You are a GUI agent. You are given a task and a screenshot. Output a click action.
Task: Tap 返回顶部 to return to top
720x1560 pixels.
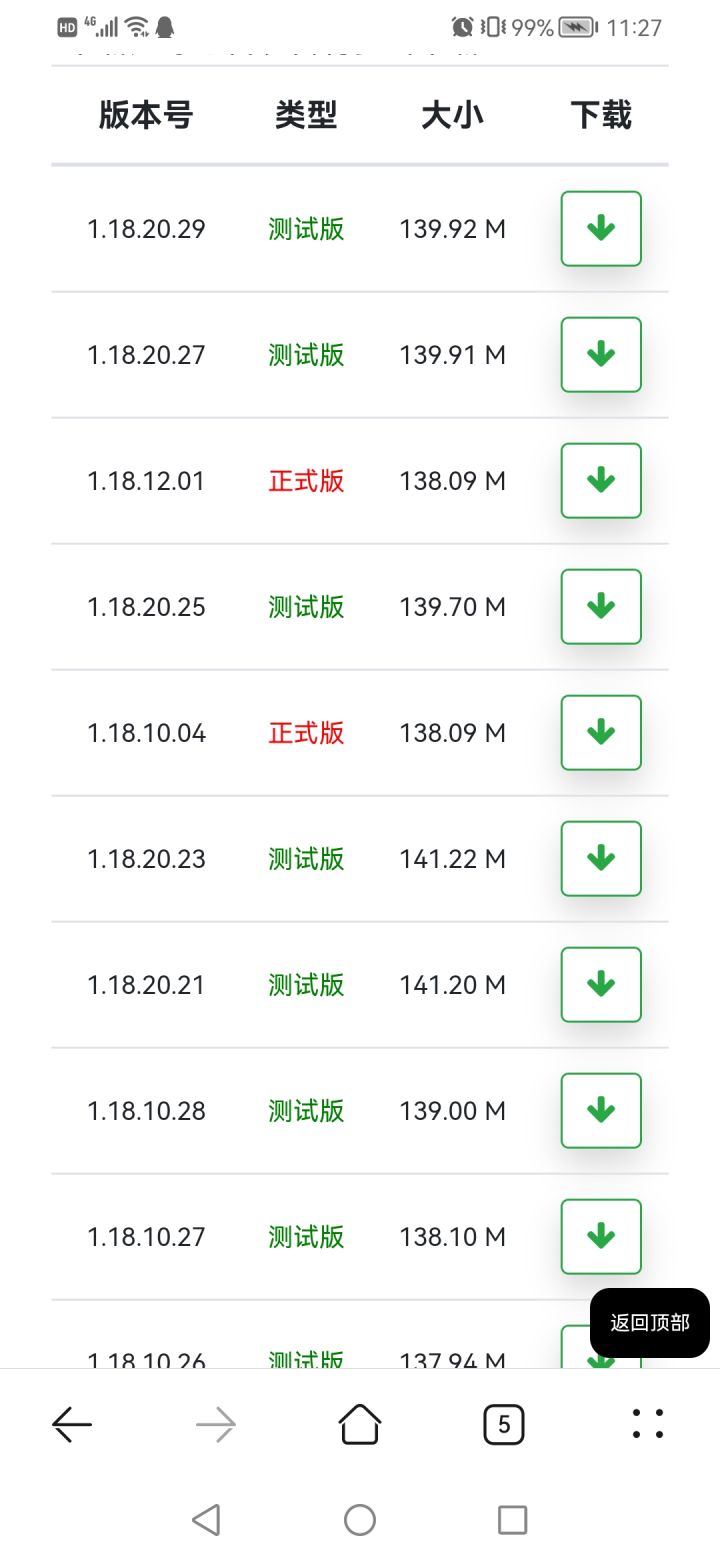pyautogui.click(x=650, y=1323)
